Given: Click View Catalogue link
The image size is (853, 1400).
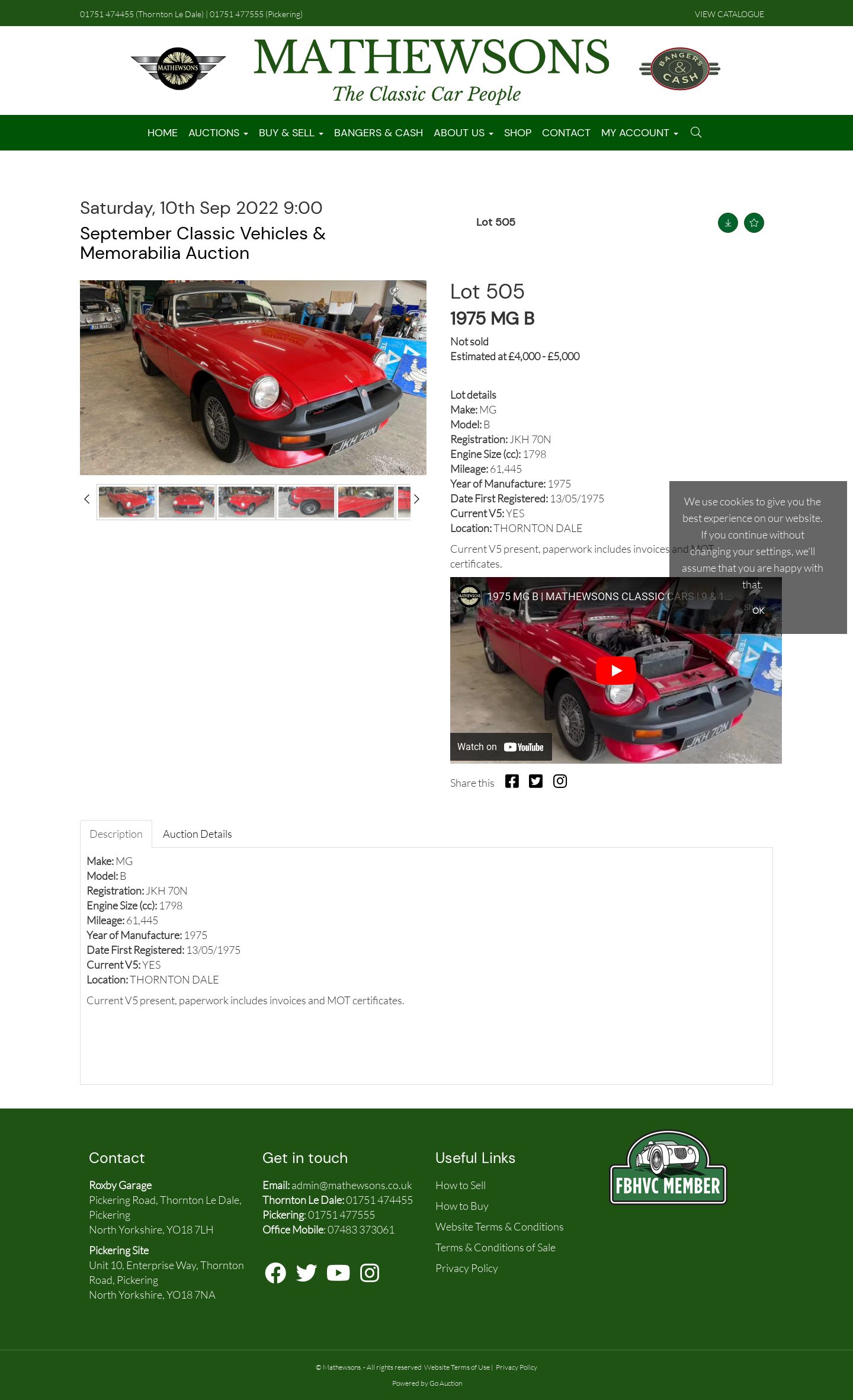Looking at the screenshot, I should pos(729,14).
